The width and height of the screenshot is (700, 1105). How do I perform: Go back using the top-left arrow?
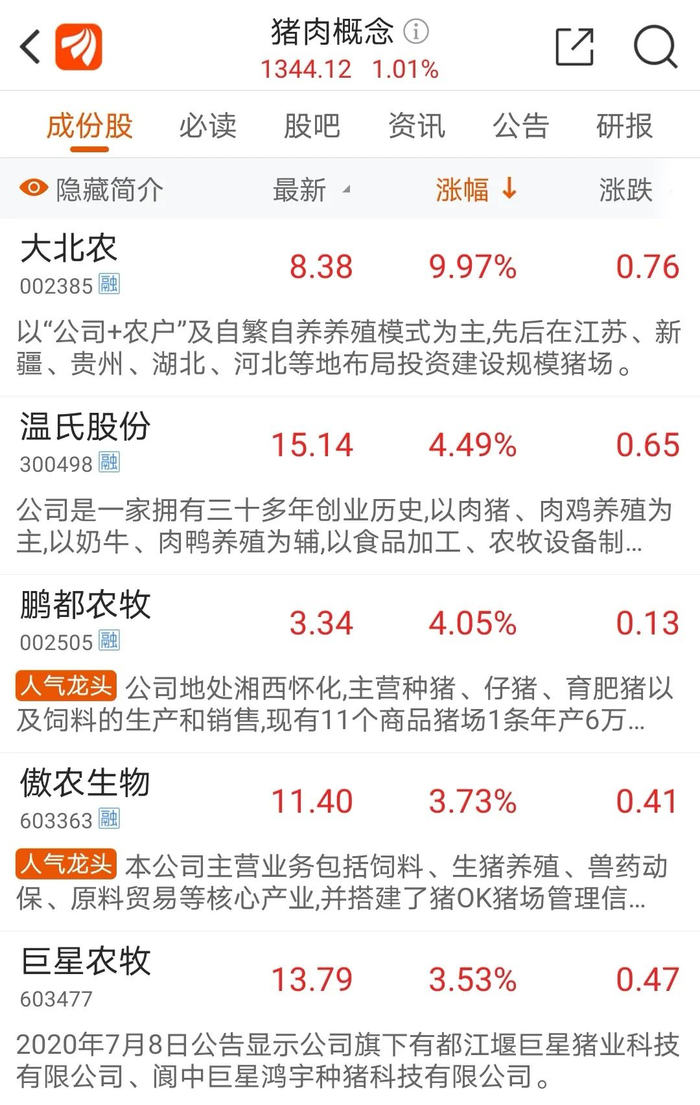point(30,46)
